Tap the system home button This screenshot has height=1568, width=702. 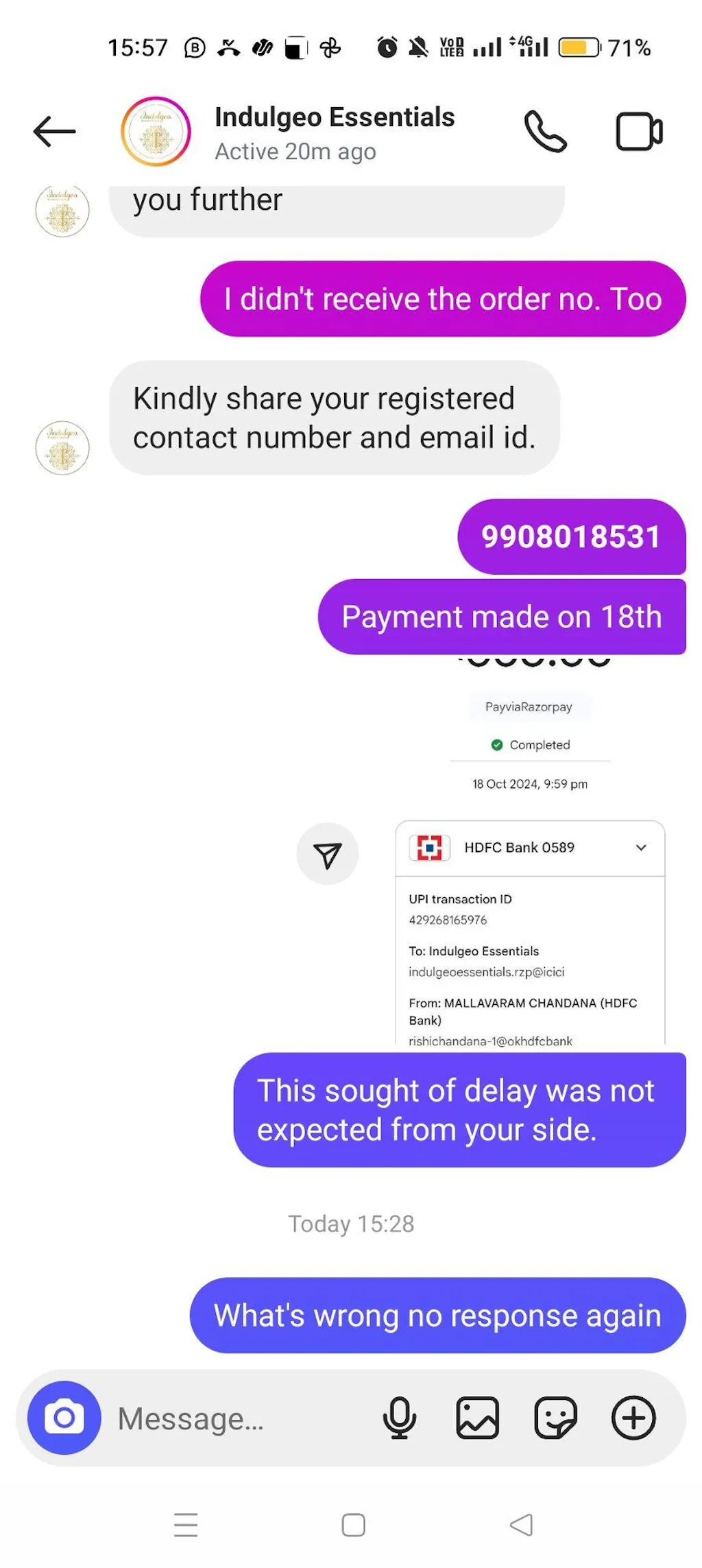[x=353, y=1525]
